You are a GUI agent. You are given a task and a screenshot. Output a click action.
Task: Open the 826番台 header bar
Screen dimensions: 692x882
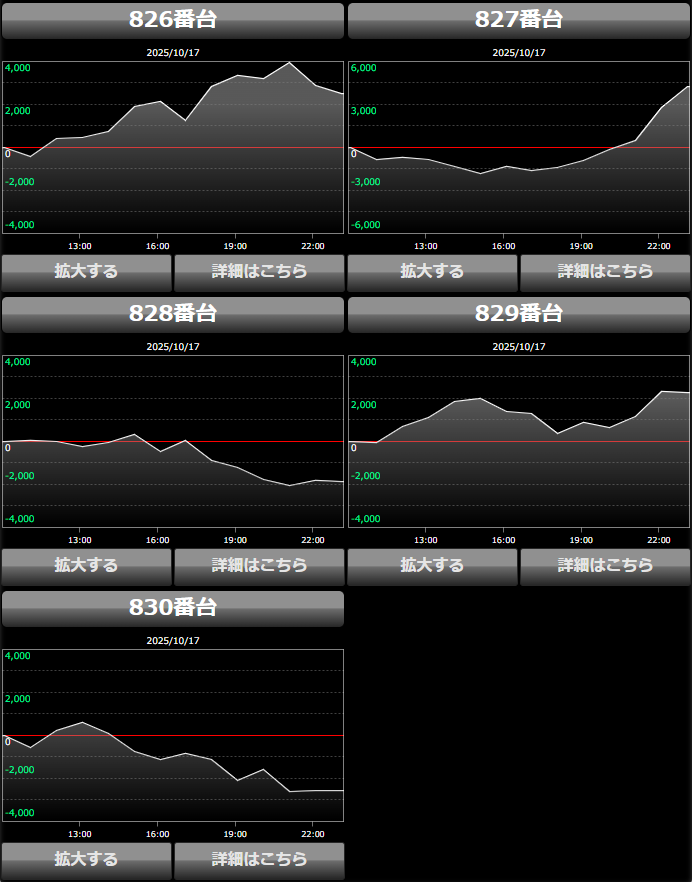tap(173, 20)
